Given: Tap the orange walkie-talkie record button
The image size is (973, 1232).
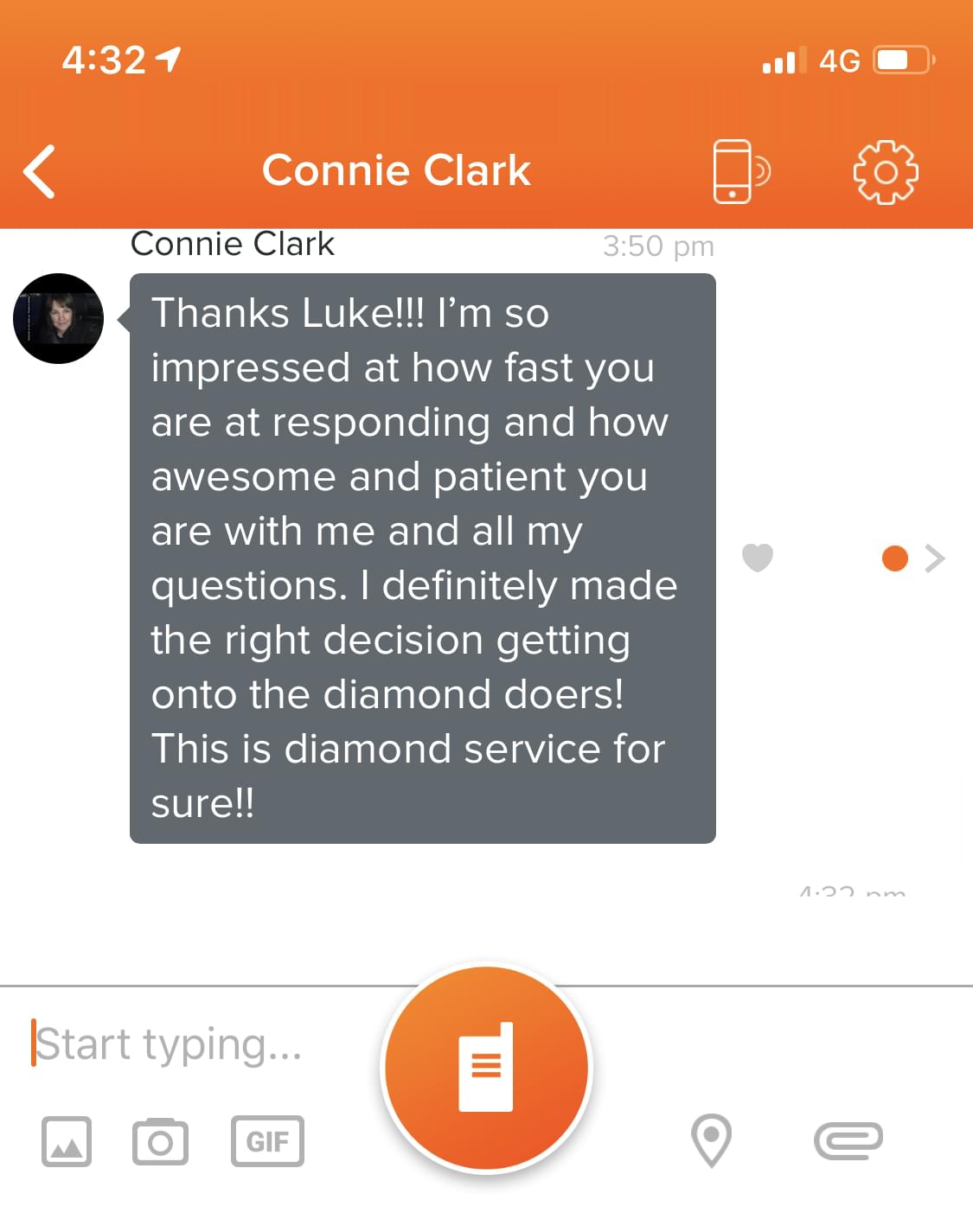Looking at the screenshot, I should tap(486, 1068).
